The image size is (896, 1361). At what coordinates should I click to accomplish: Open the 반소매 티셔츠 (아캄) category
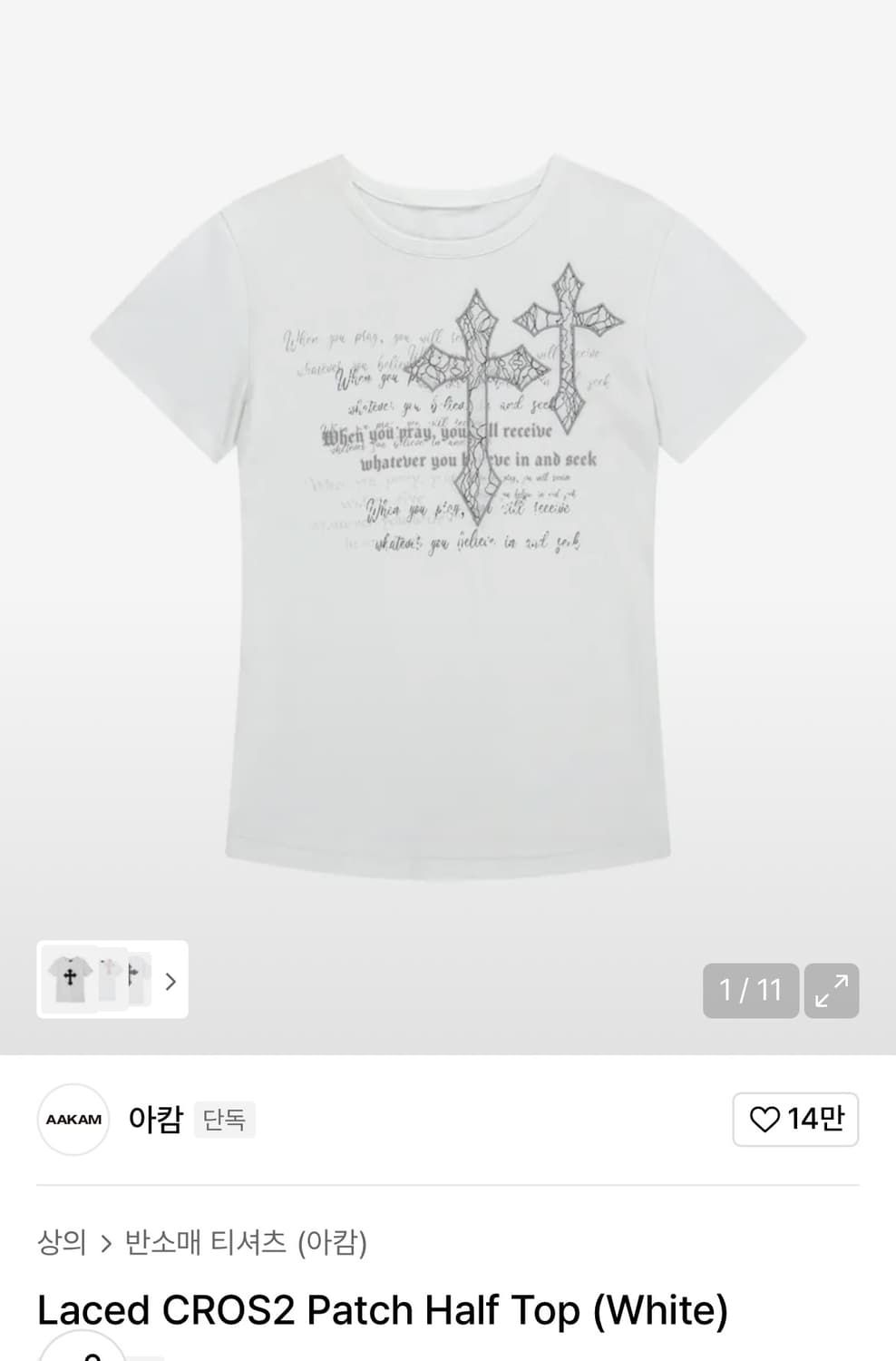[245, 1244]
